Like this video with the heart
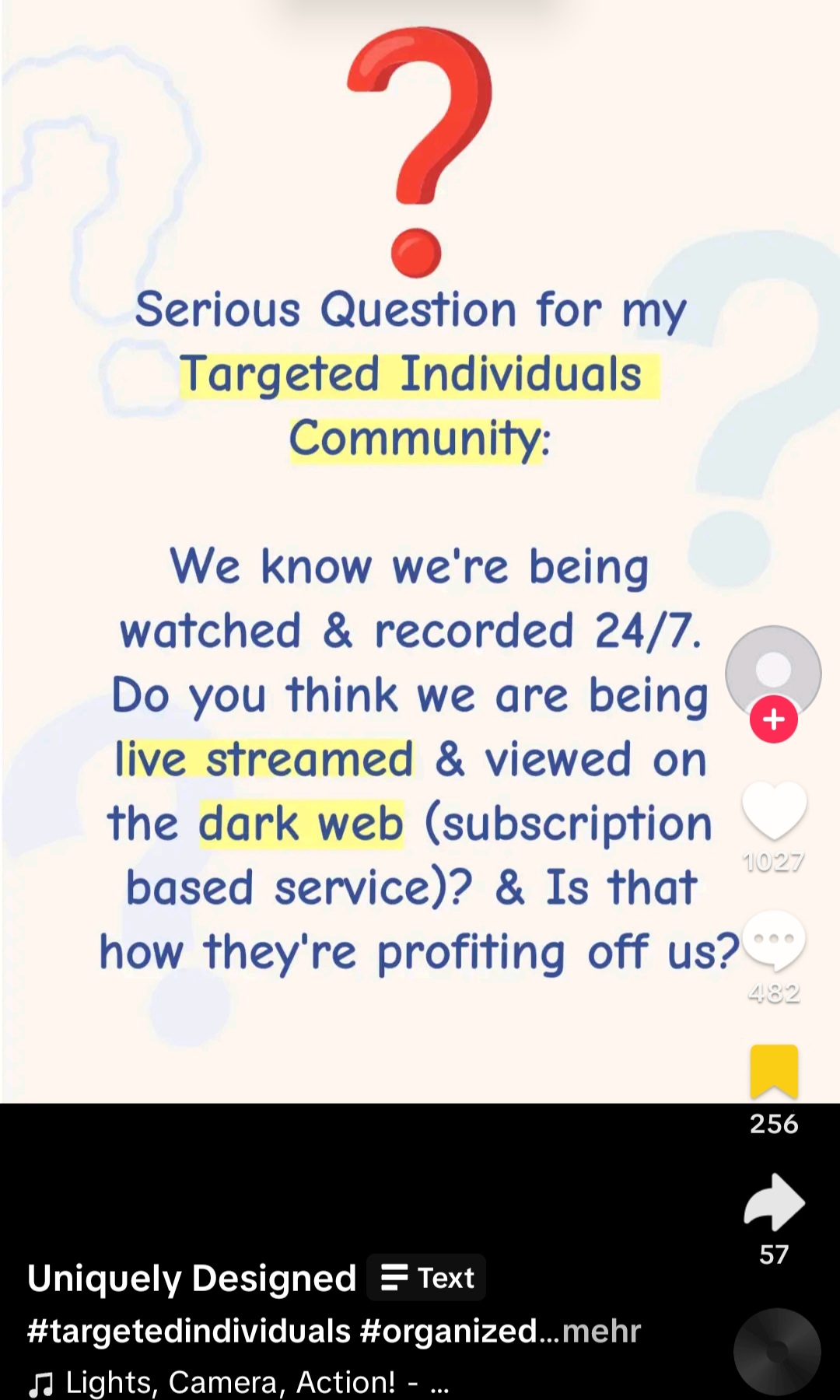The image size is (840, 1400). coord(774,811)
